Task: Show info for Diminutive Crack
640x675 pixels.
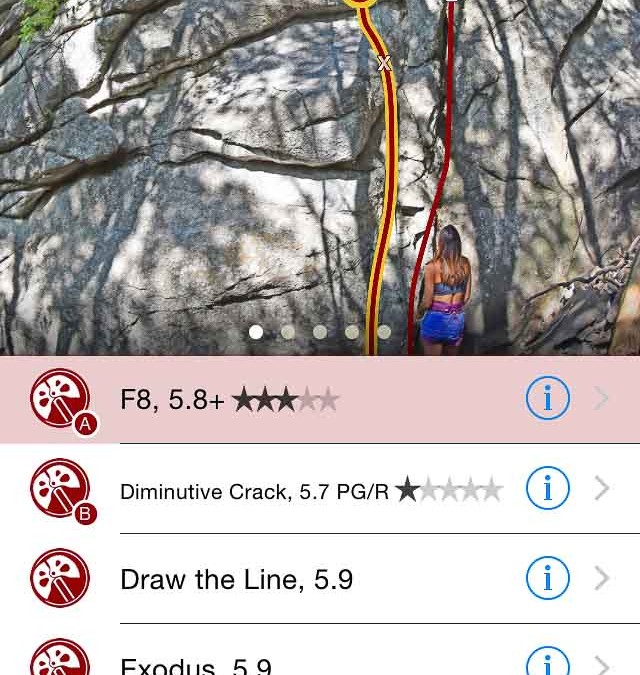Action: (547, 489)
